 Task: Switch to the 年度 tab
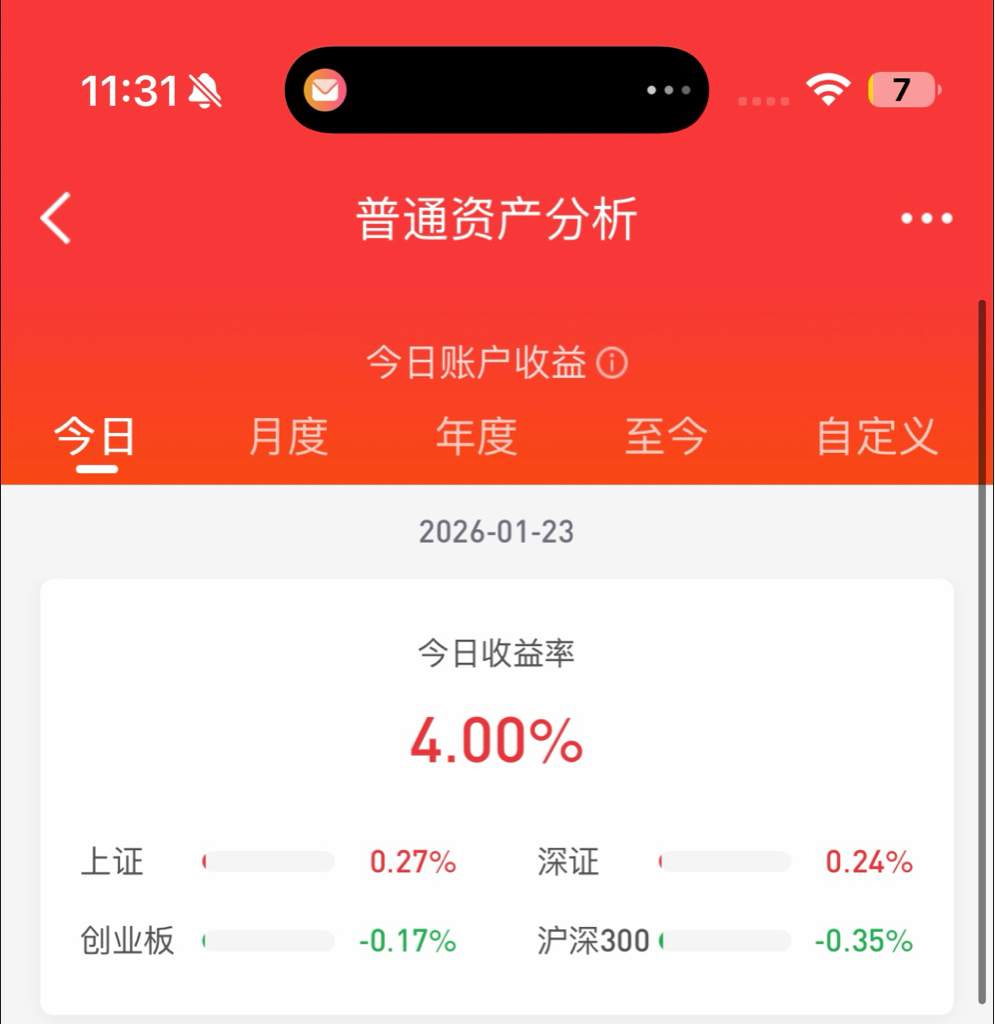475,436
